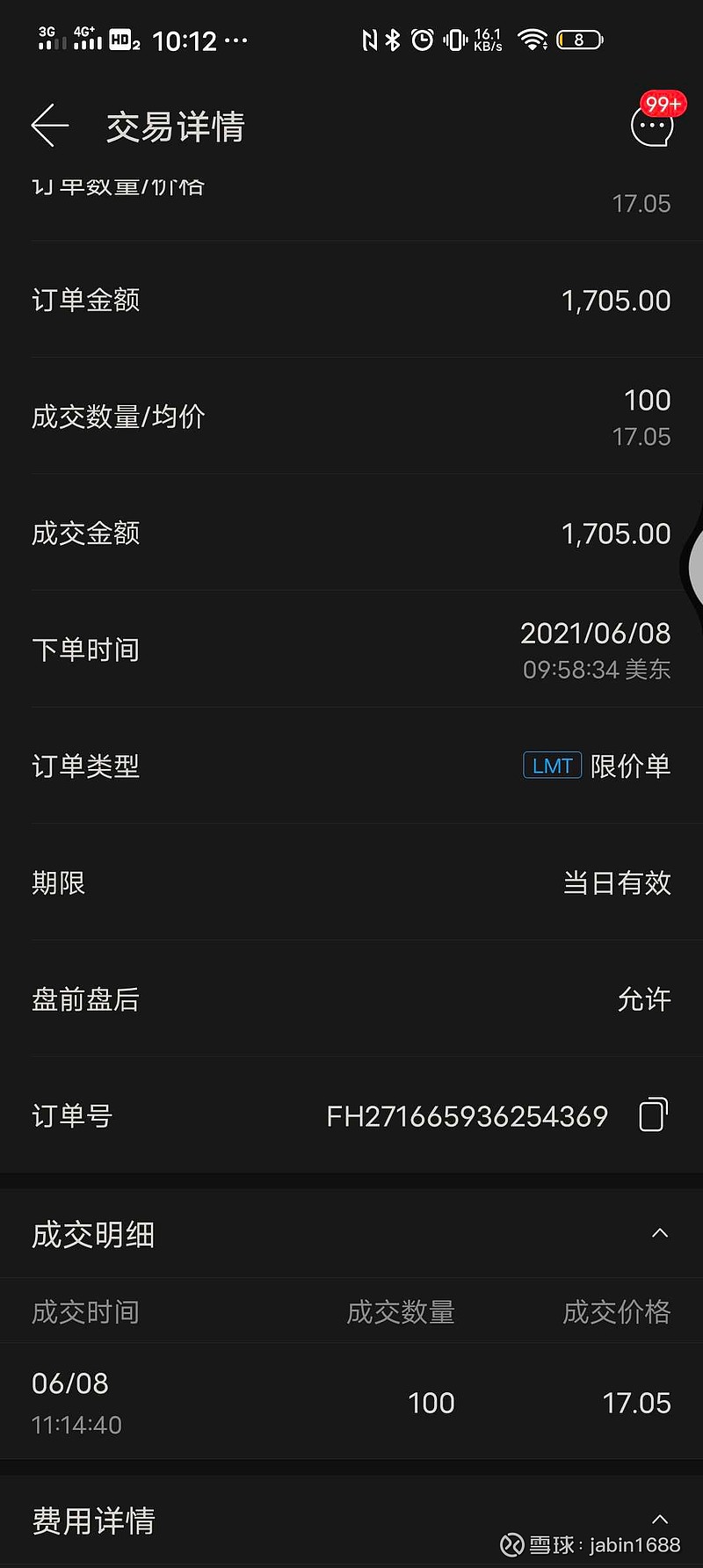Screen dimensions: 703x1568
Task: Collapse the 成交明细 section chevron
Action: point(660,1232)
